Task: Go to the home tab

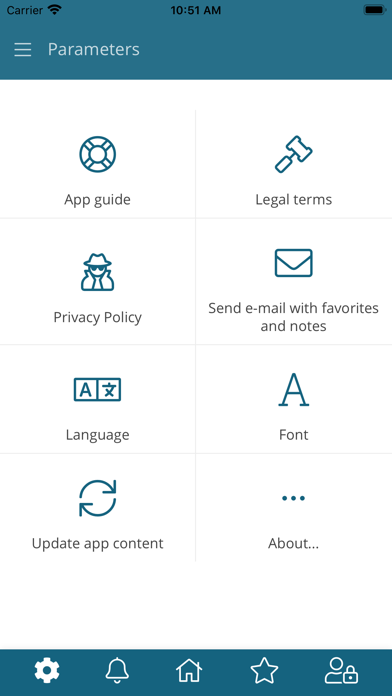Action: click(x=189, y=670)
